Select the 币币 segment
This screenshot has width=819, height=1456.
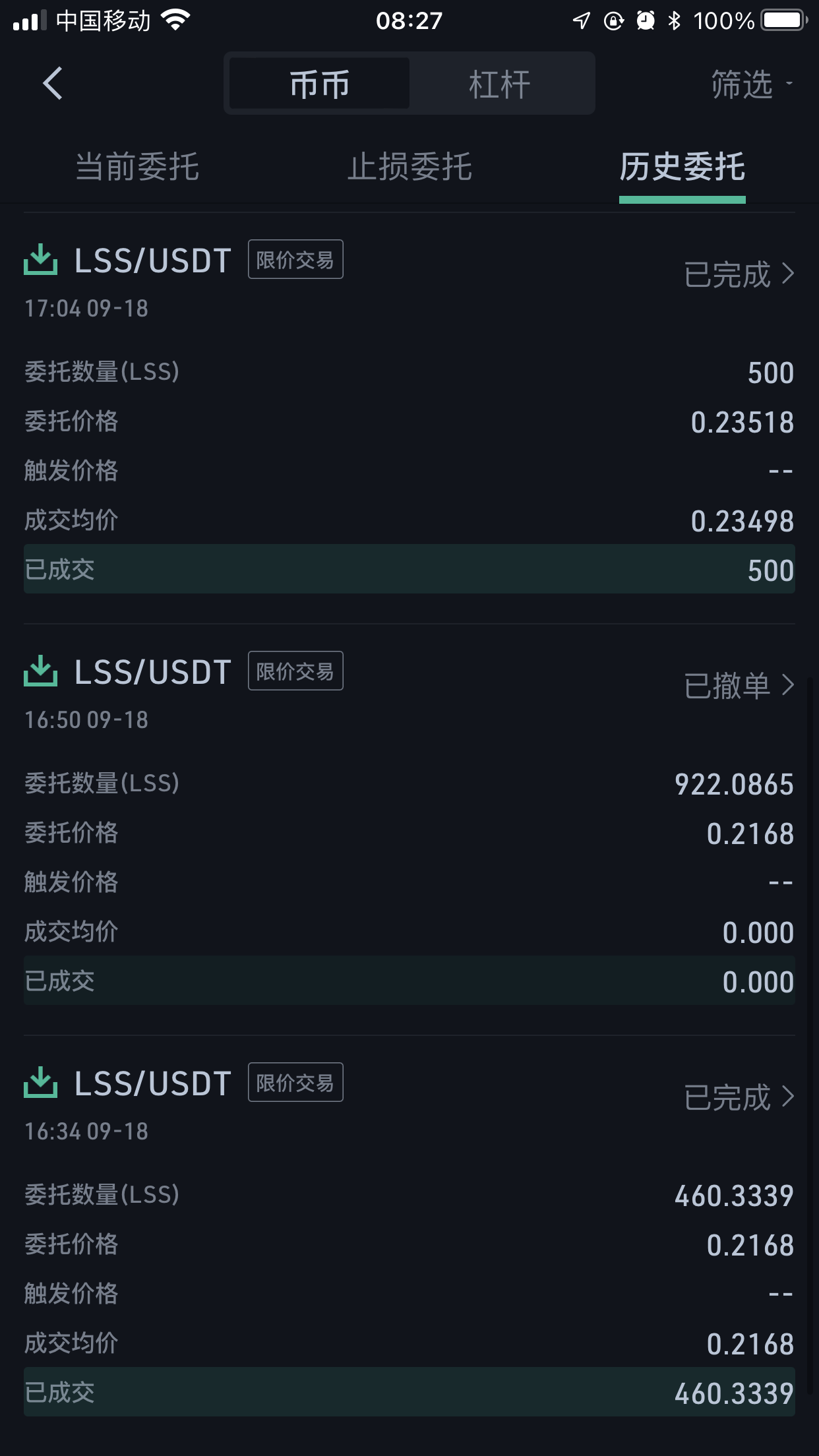[319, 84]
